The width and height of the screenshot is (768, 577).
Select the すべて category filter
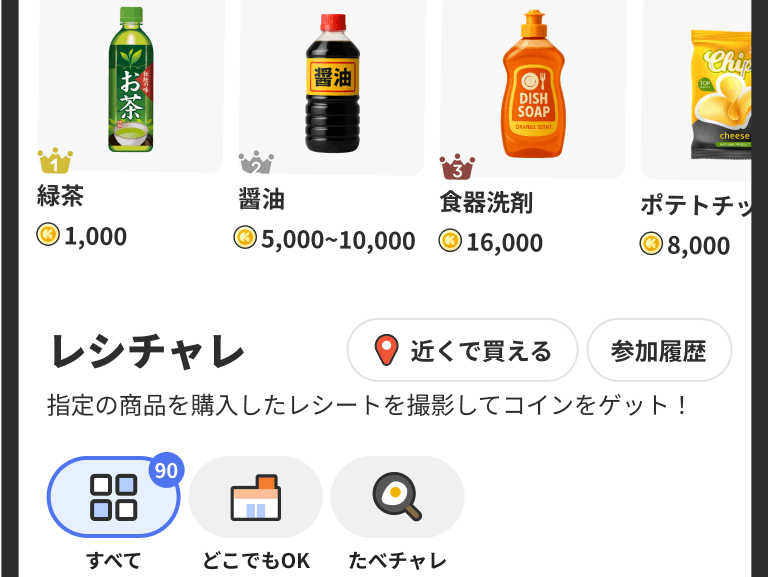click(113, 497)
